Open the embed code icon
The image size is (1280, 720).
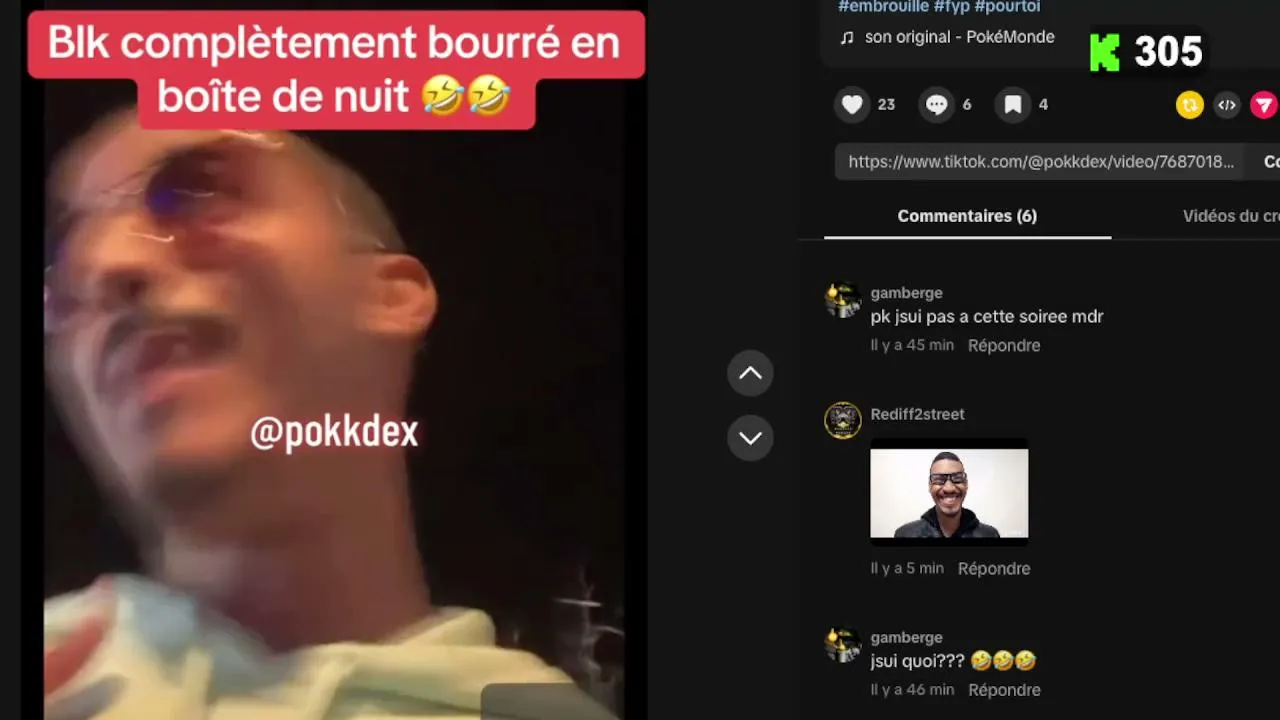(x=1227, y=105)
